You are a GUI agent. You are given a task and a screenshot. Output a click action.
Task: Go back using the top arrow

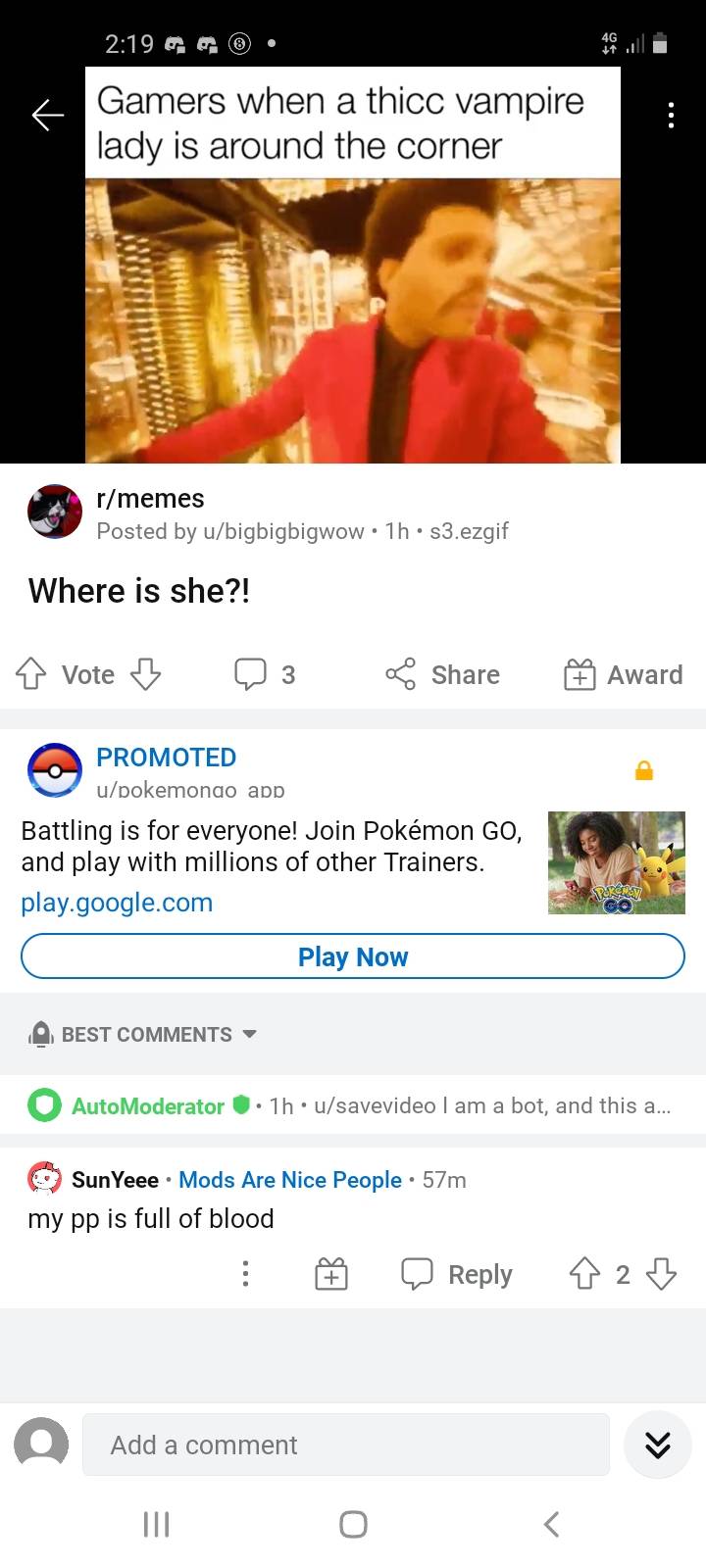click(x=47, y=116)
